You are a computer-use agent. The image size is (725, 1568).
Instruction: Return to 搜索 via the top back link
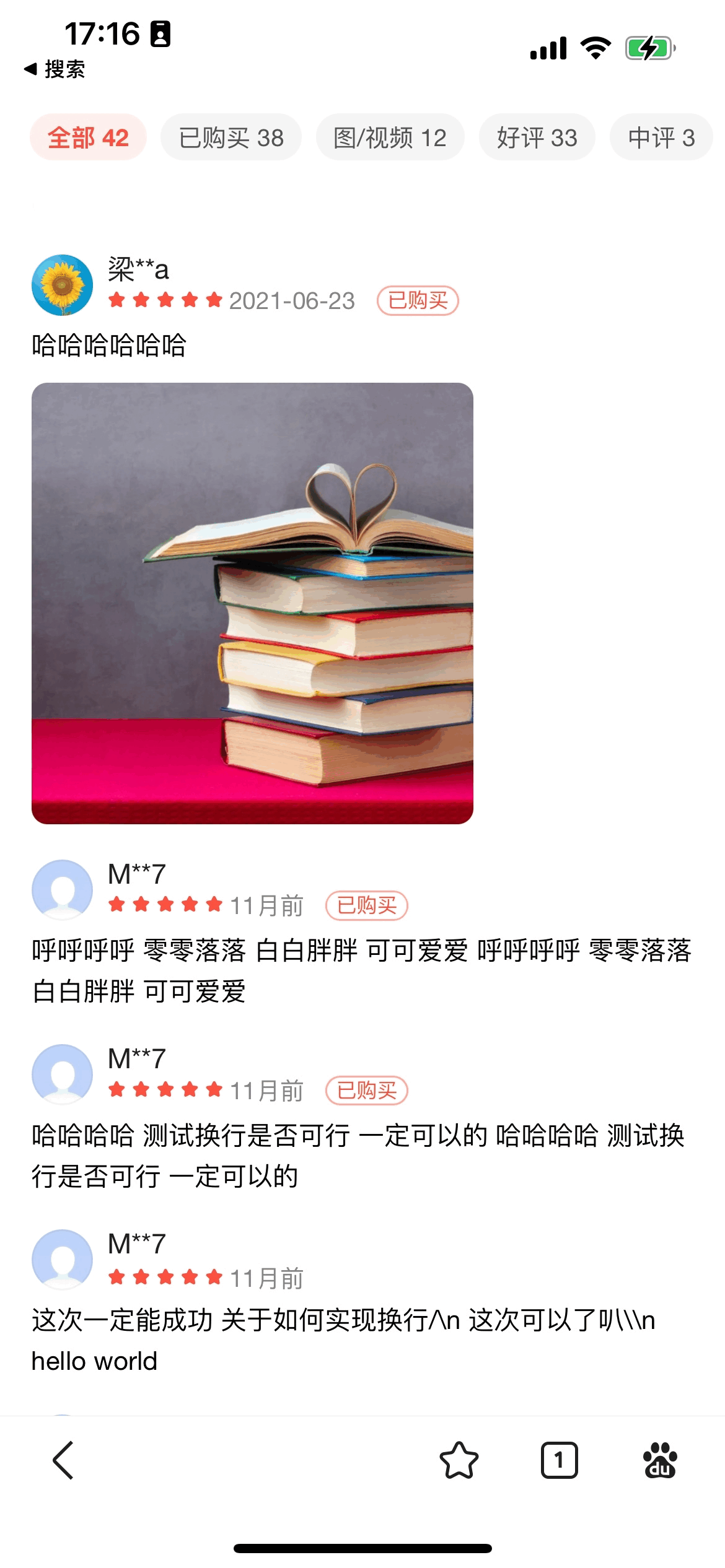(x=55, y=69)
